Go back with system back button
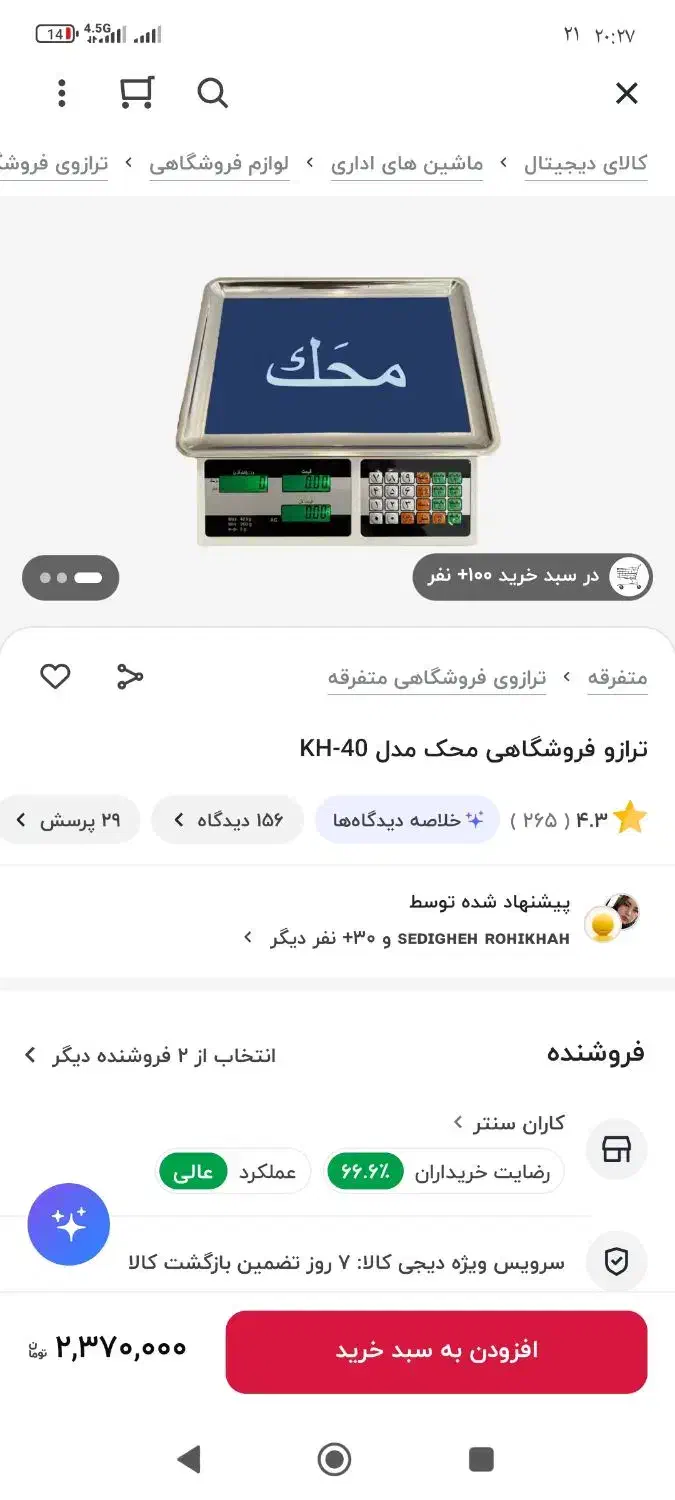Screen dimensions: 675x1500 (188, 1459)
